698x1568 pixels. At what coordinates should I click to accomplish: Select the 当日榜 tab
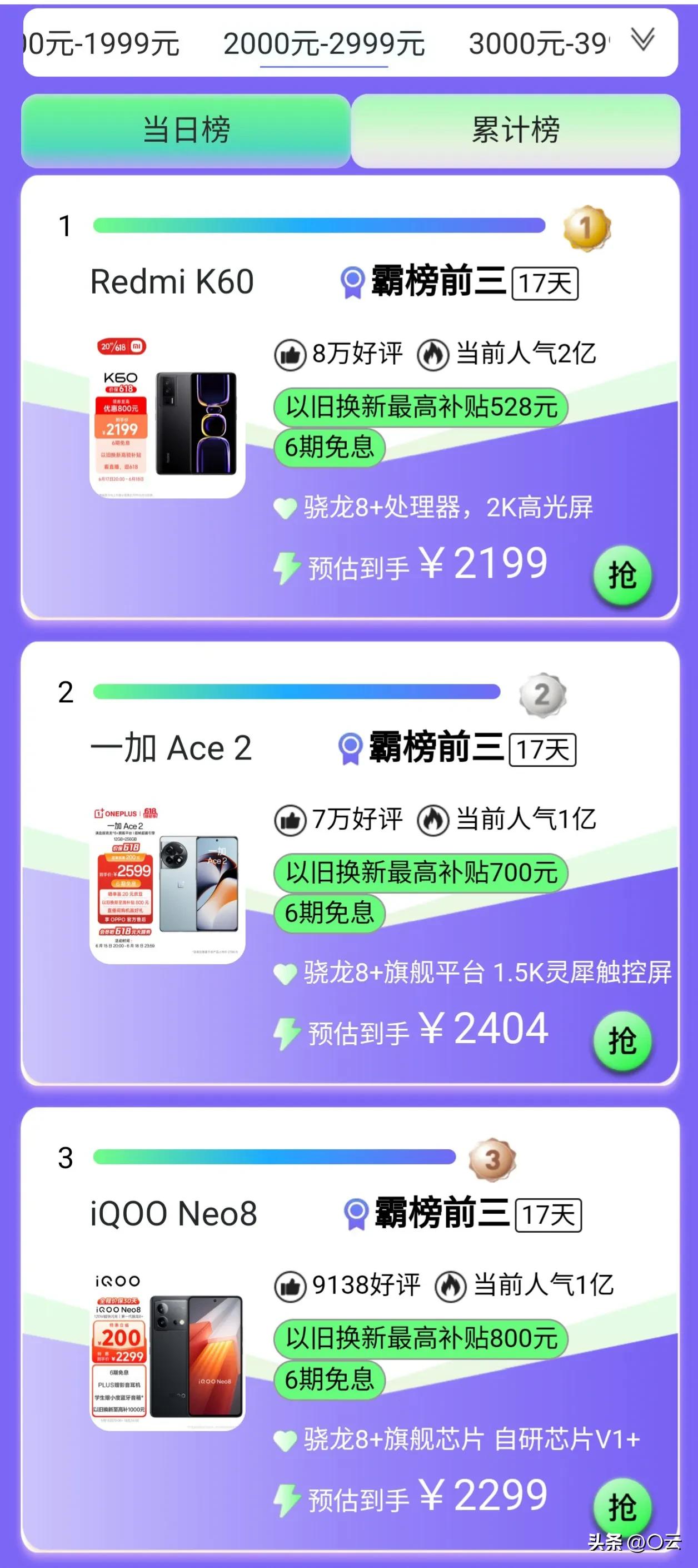point(186,128)
